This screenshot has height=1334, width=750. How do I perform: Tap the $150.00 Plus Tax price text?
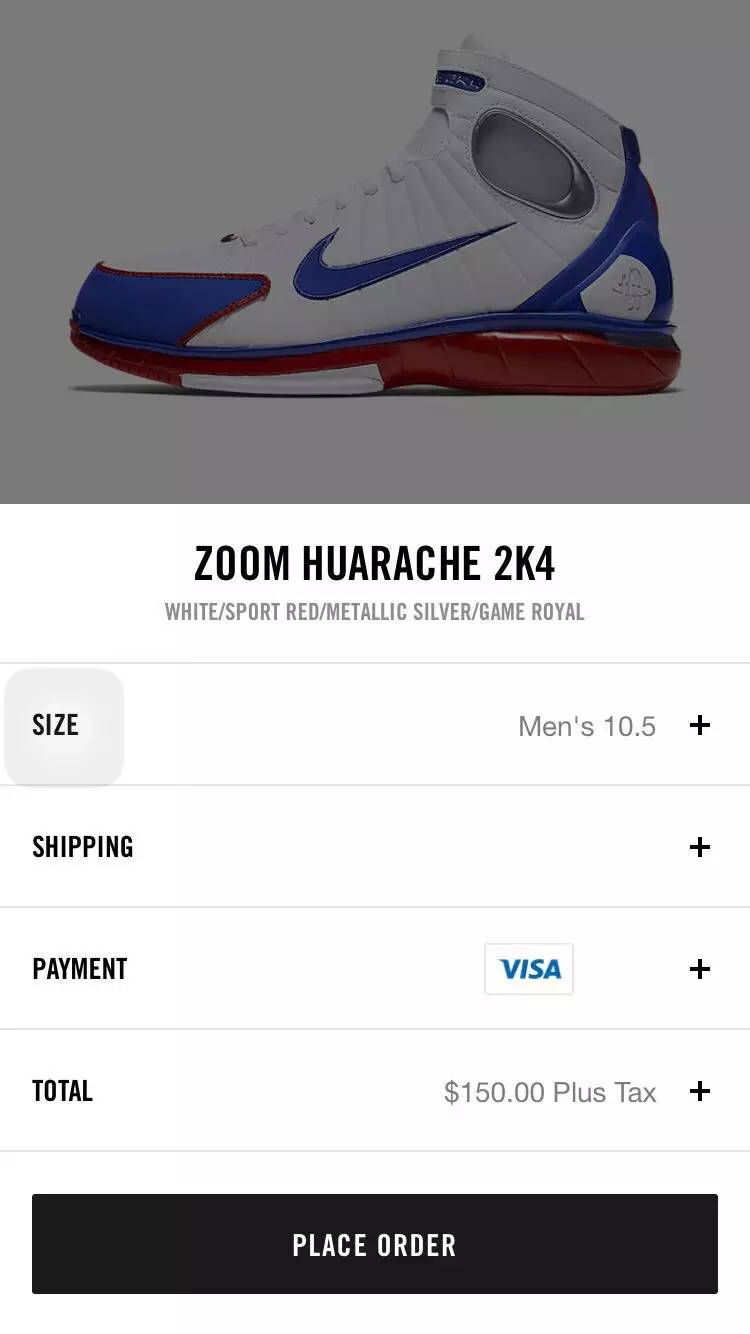coord(550,1092)
